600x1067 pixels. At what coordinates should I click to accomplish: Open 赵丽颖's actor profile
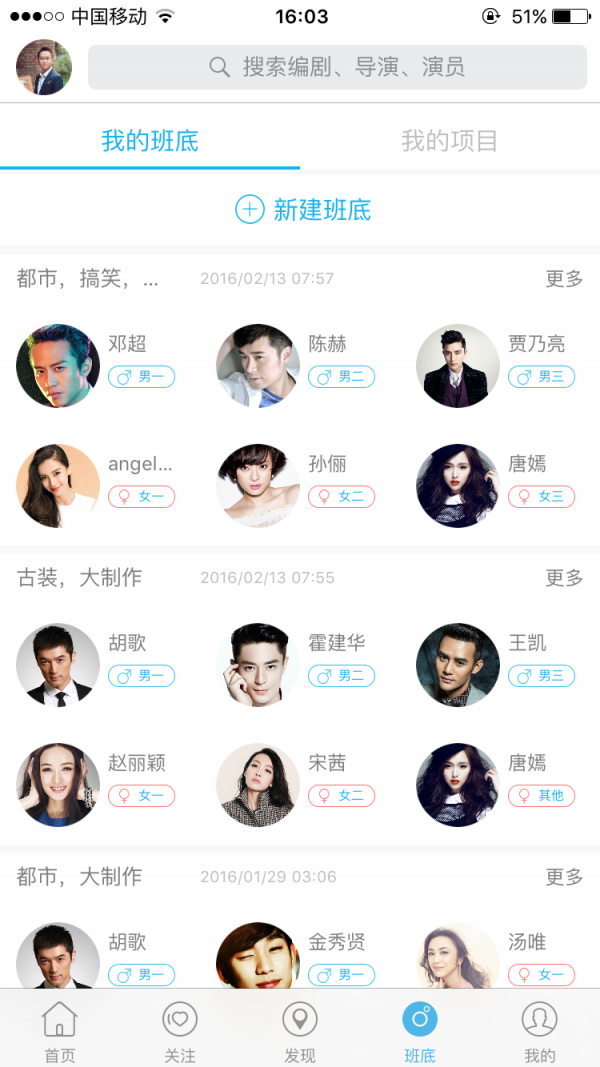58,785
